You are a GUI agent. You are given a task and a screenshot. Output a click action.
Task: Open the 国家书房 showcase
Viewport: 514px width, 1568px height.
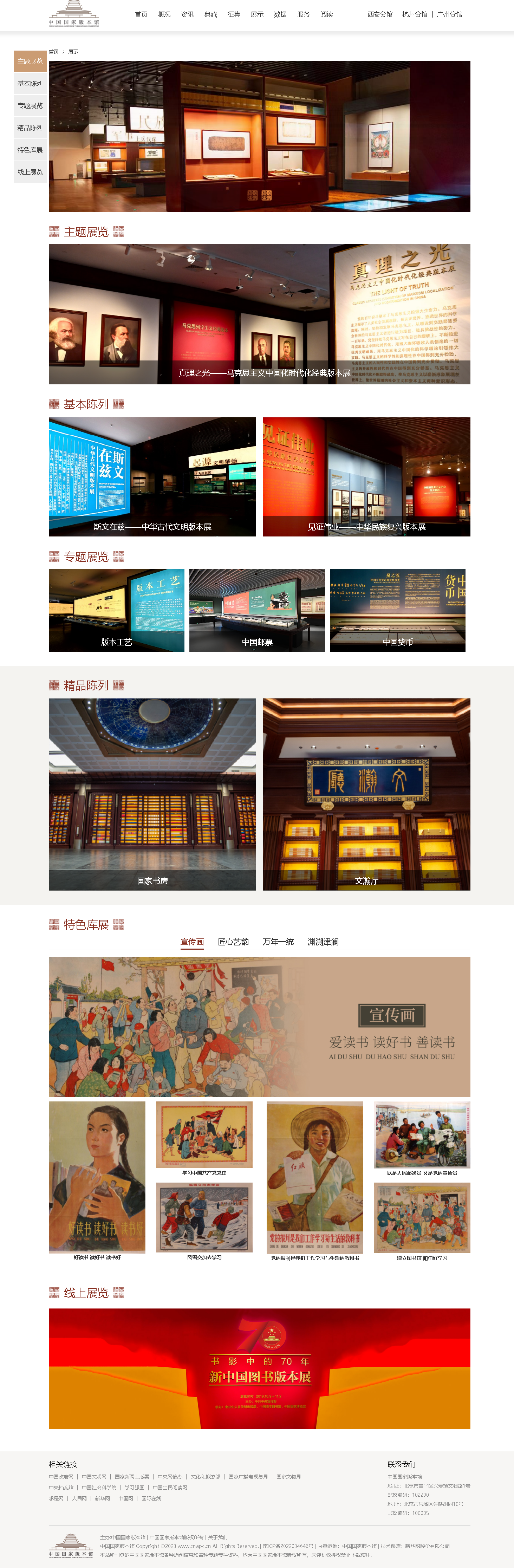coord(152,794)
